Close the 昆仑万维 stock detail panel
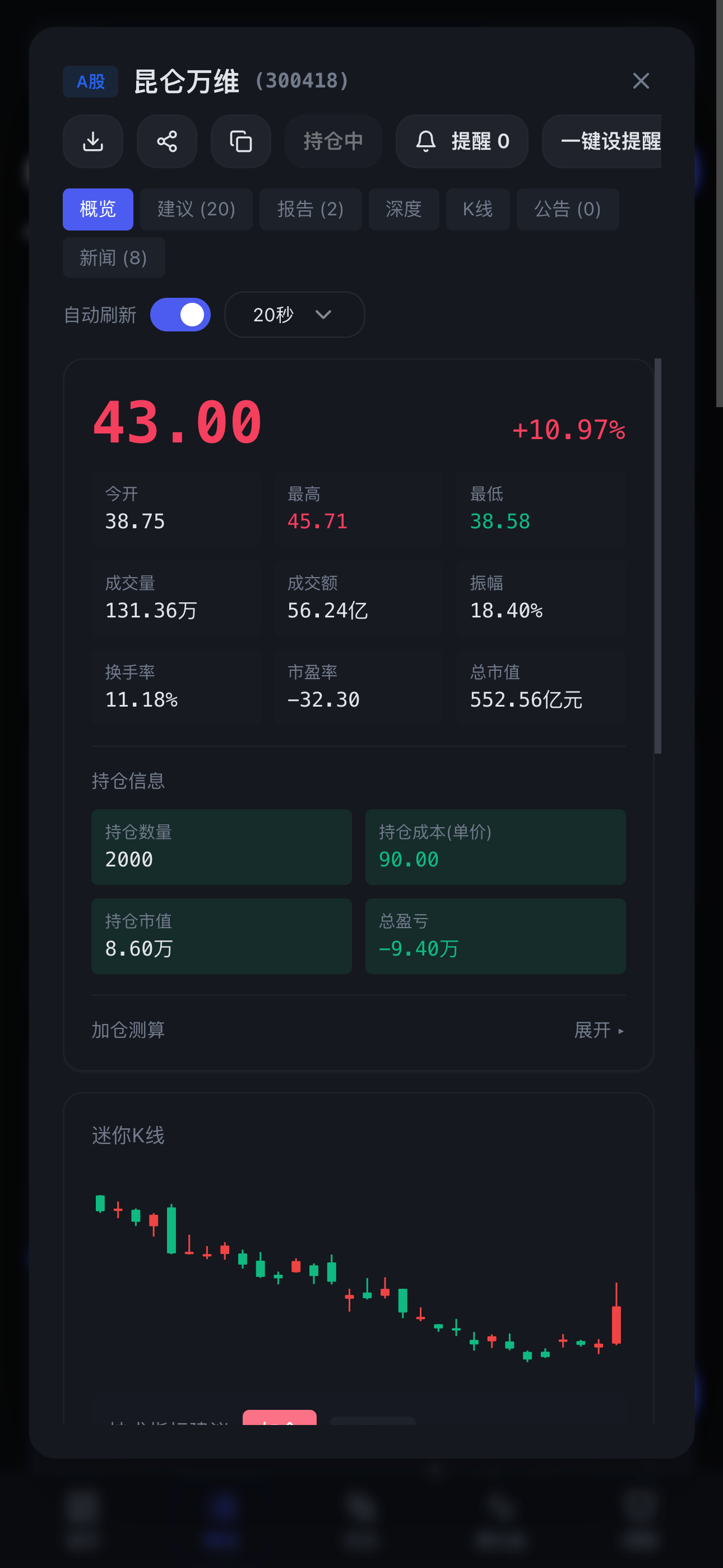This screenshot has width=723, height=1568. pyautogui.click(x=641, y=81)
